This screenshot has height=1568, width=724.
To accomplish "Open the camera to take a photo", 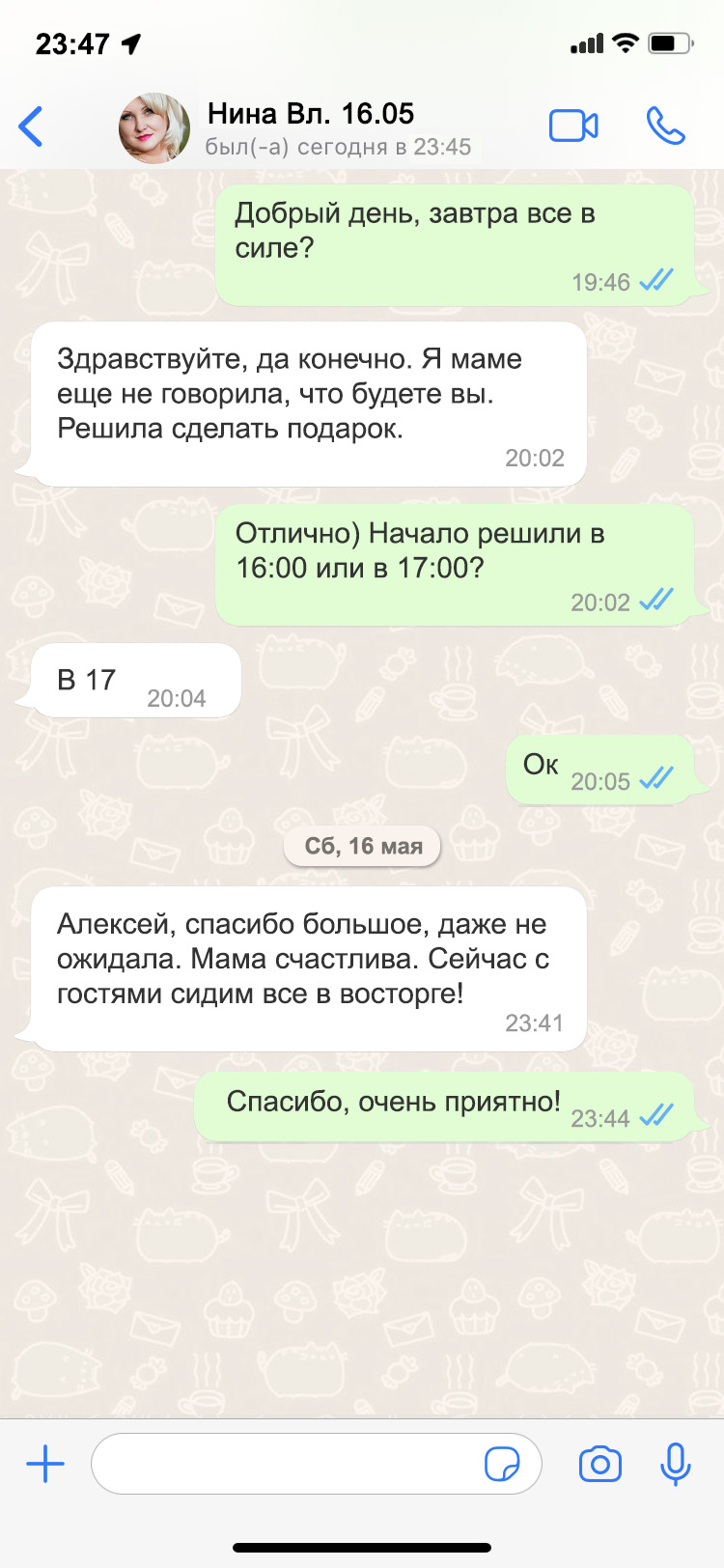I will coord(599,1465).
